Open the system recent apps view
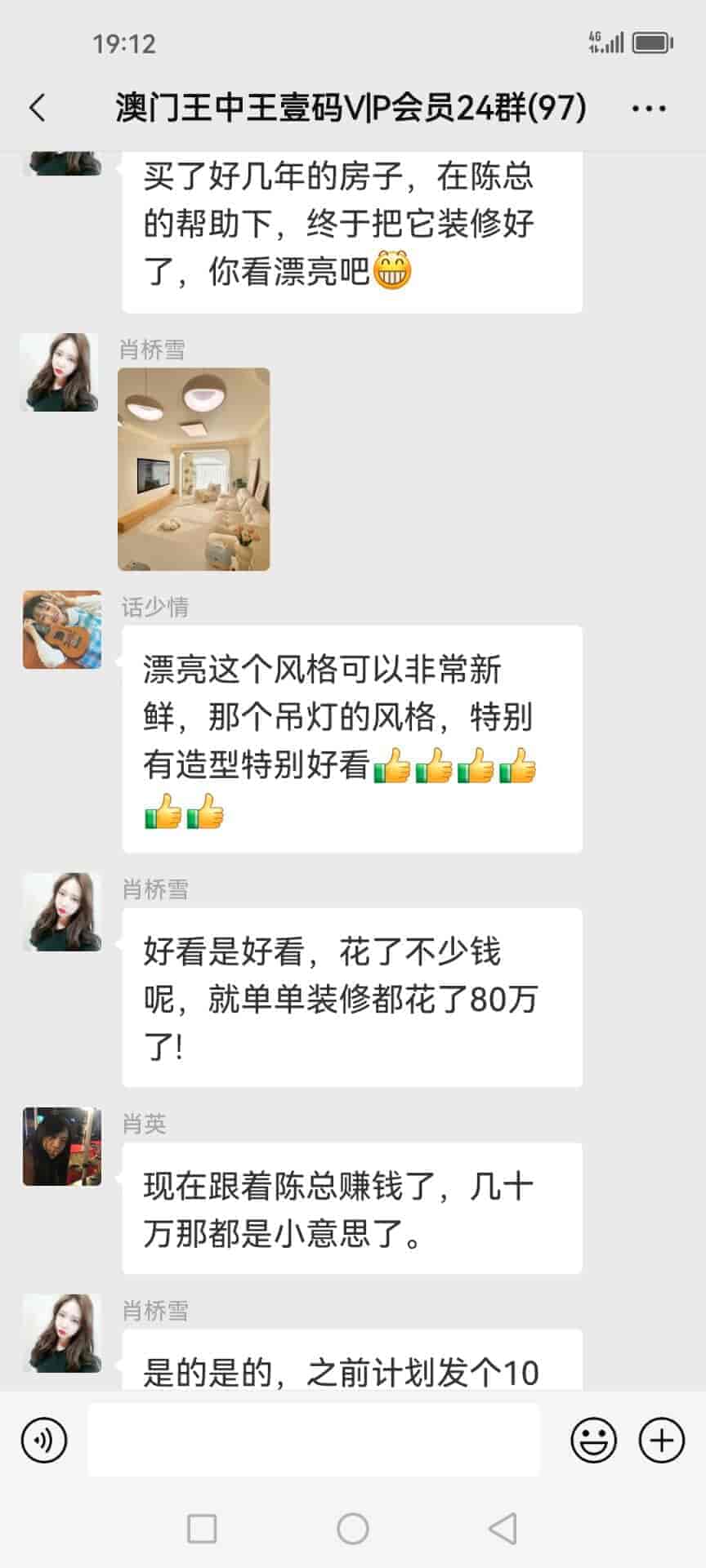The width and height of the screenshot is (706, 1568). click(202, 1528)
